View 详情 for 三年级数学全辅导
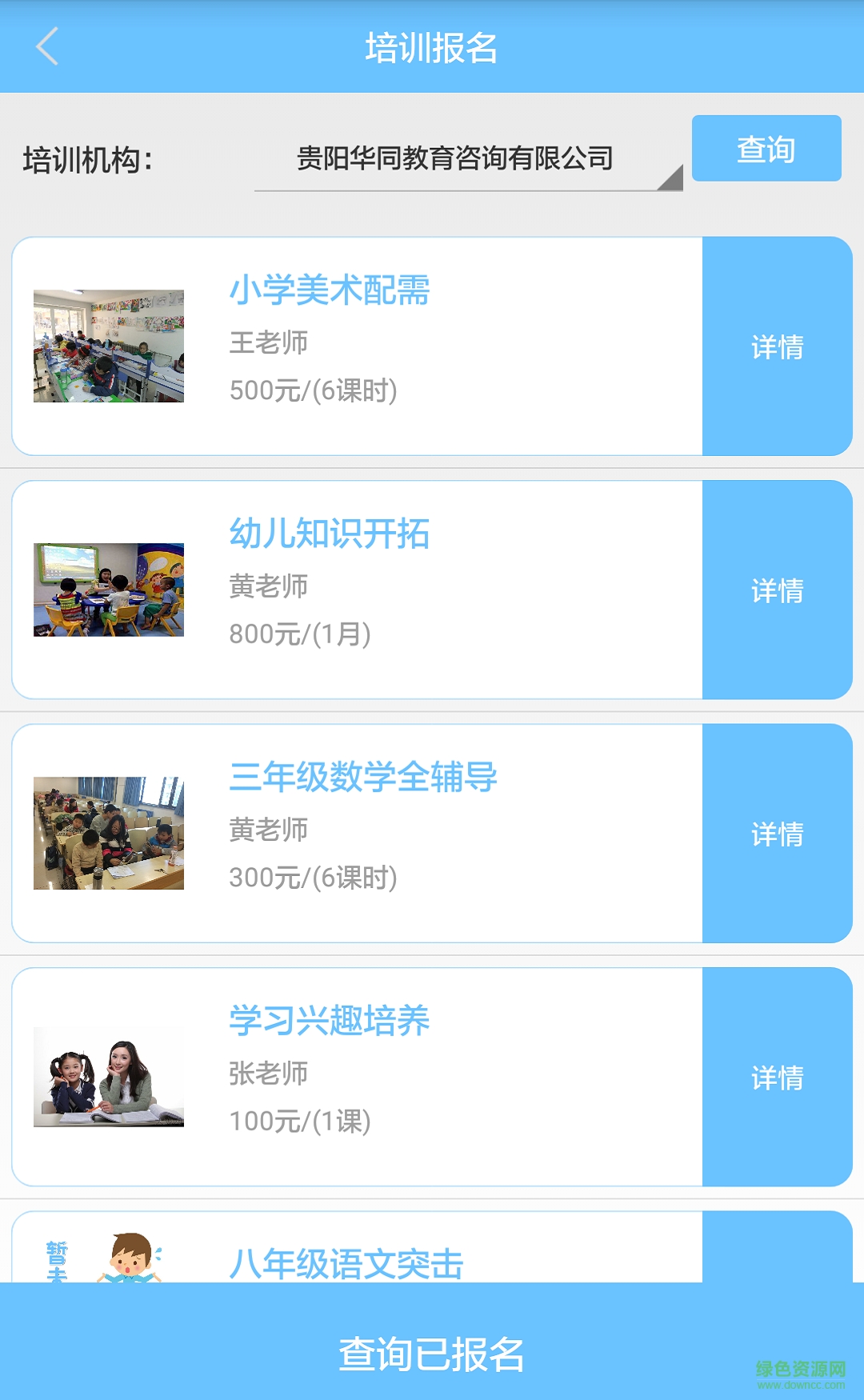 [x=777, y=834]
